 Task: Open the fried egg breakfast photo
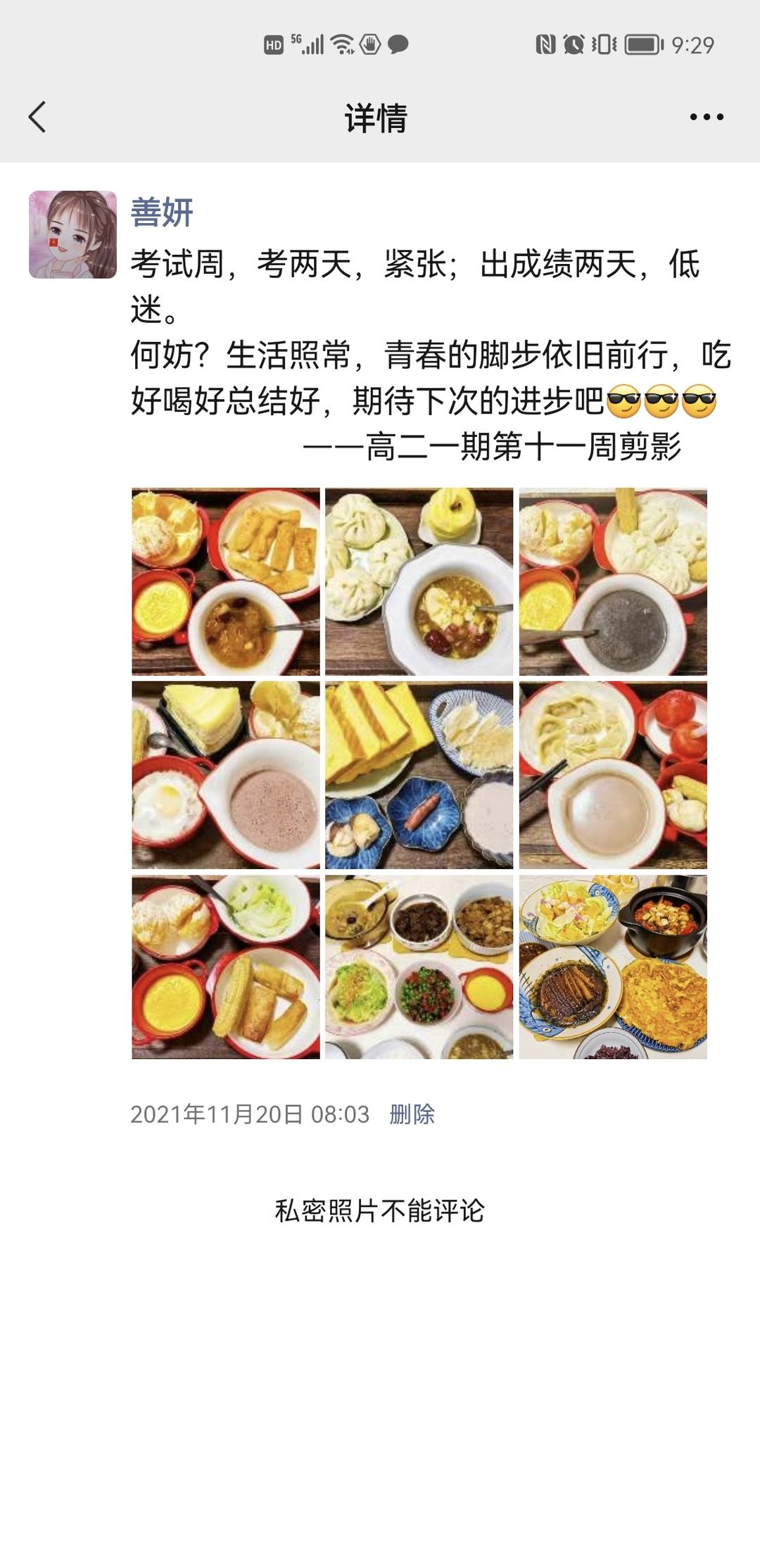[x=224, y=776]
